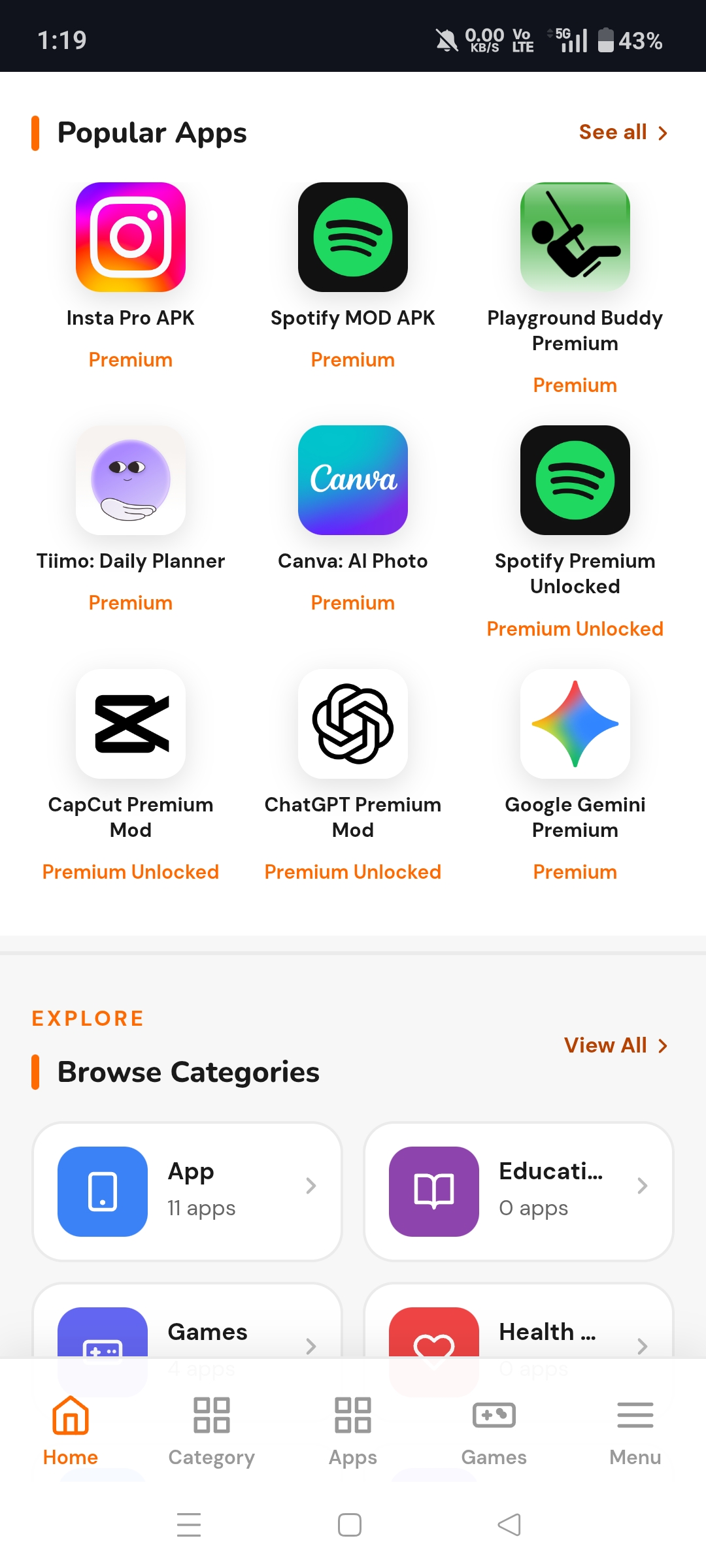The image size is (706, 1568).
Task: Tap the Tiimo Daily Planner icon
Action: [x=131, y=481]
